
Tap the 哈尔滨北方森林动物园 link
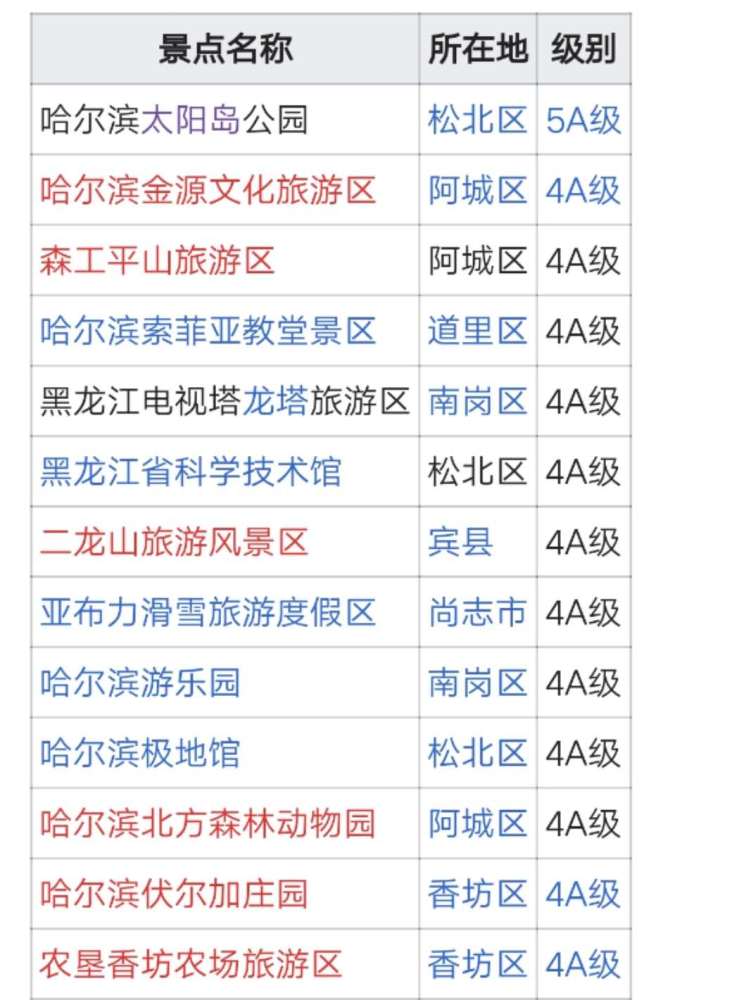click(207, 824)
